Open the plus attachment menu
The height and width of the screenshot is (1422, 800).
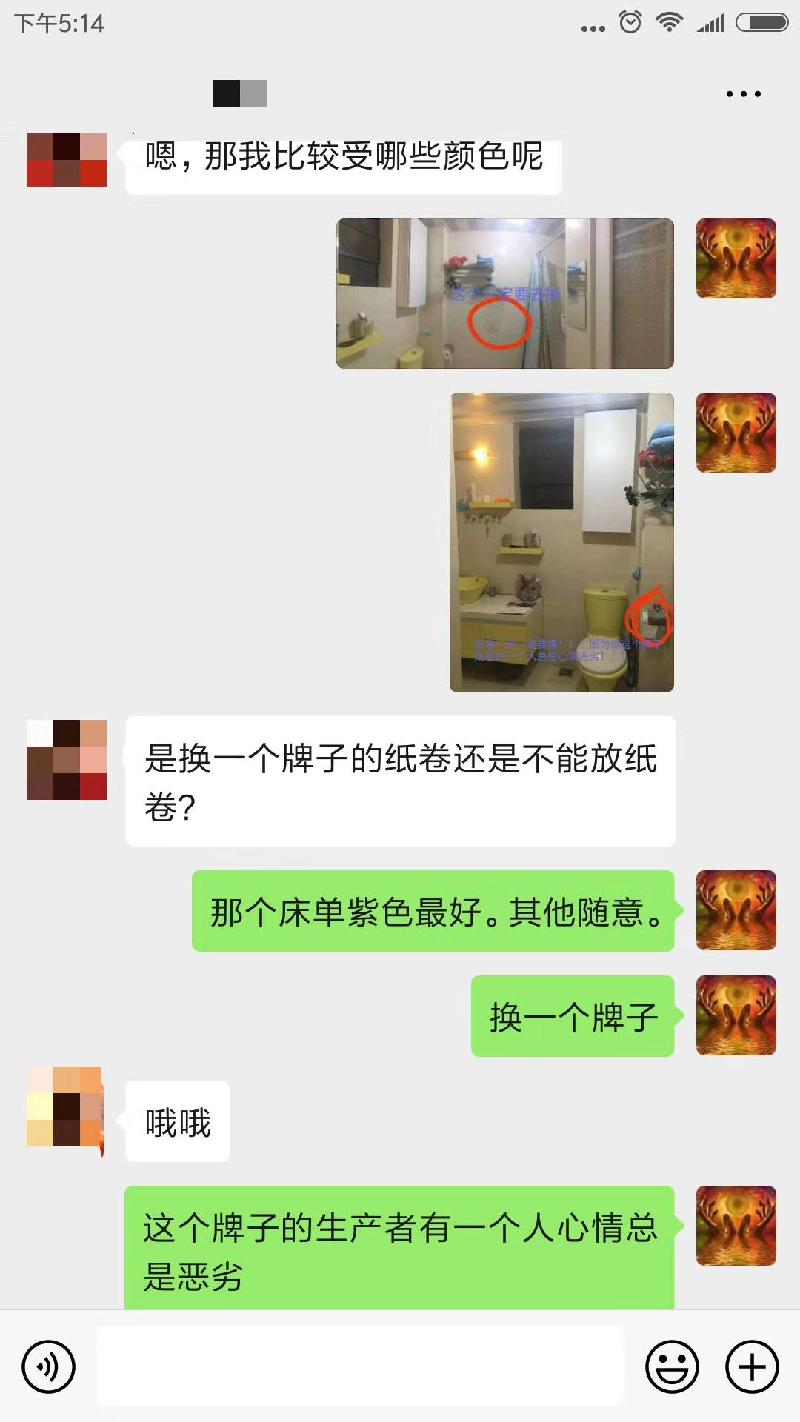(x=751, y=1366)
